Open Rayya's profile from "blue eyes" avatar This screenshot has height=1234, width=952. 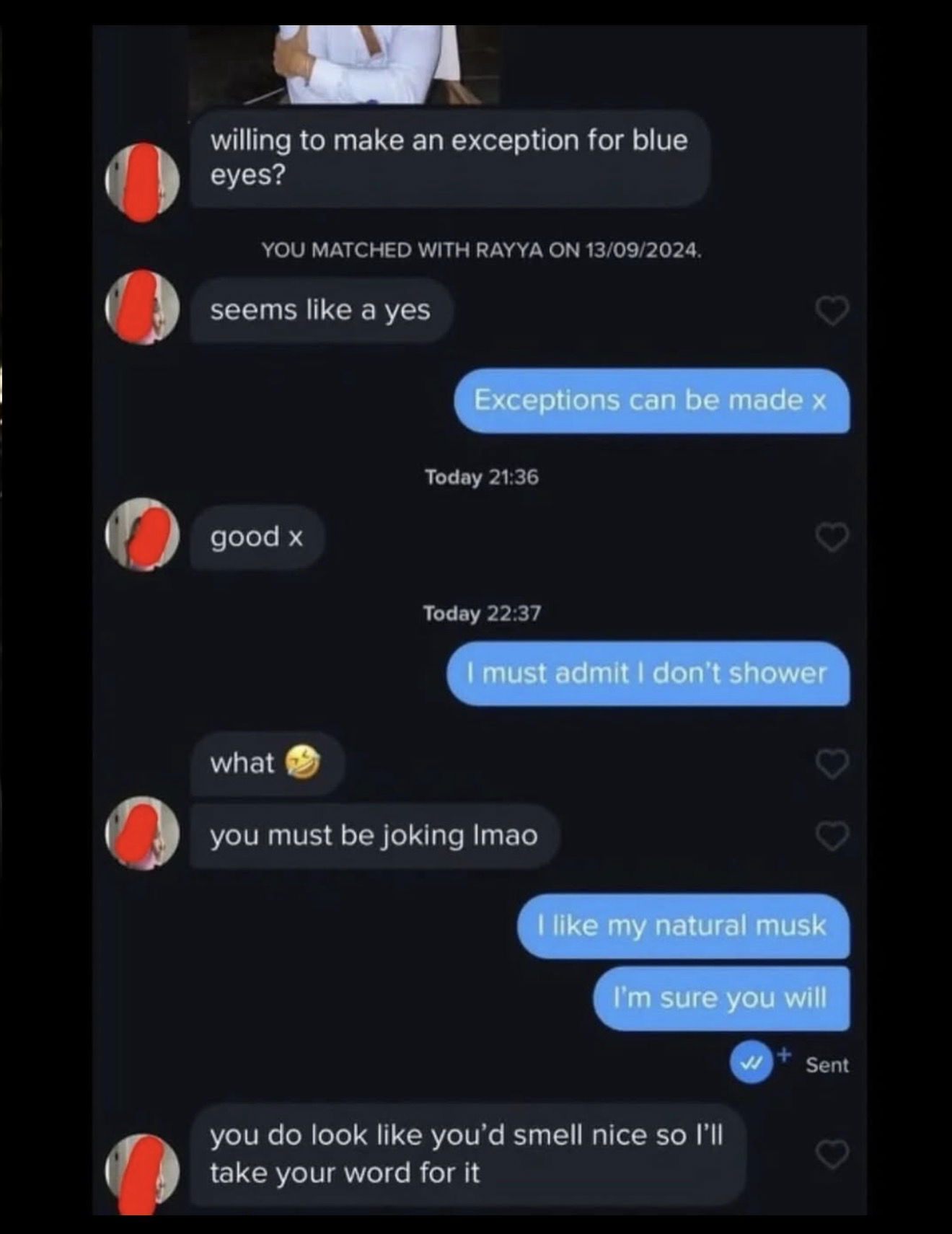click(143, 182)
